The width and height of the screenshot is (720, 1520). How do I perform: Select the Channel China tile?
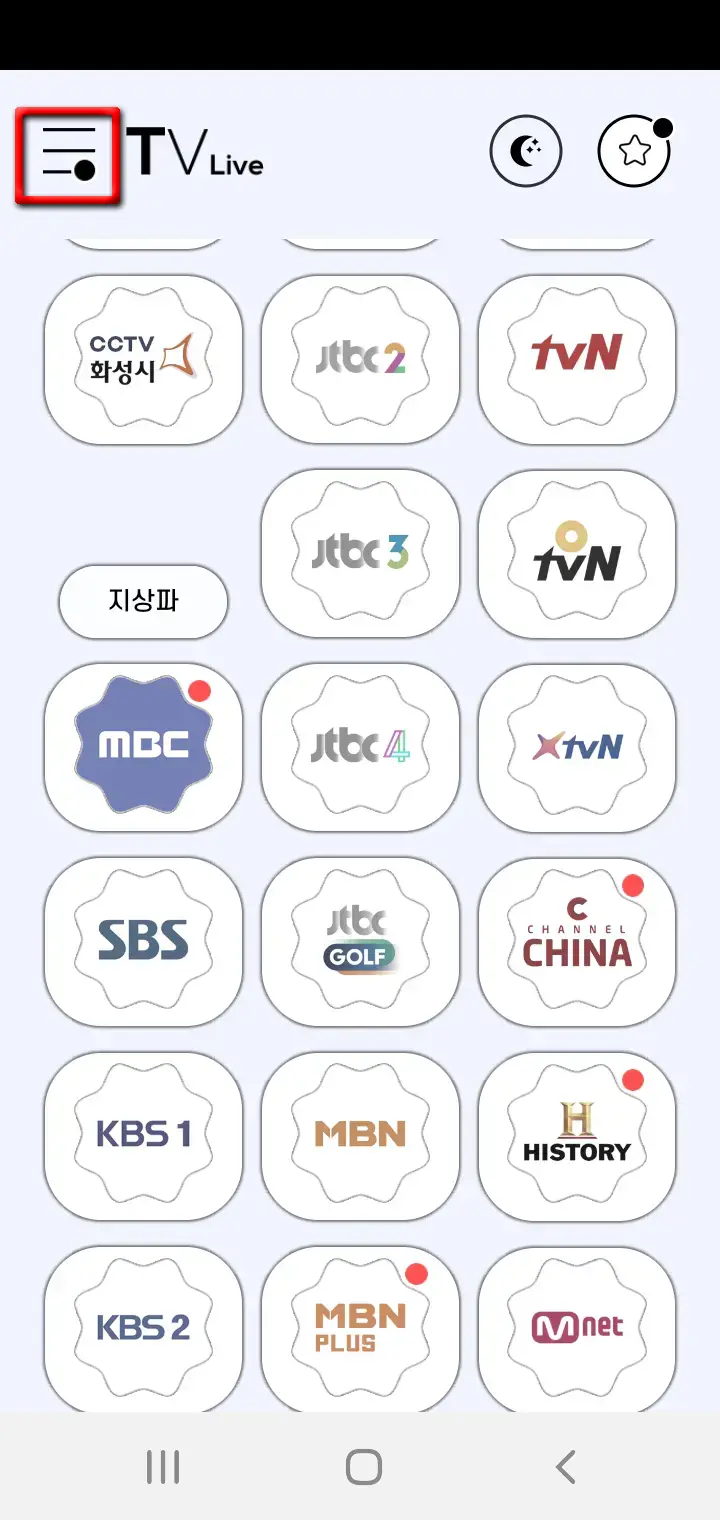(x=576, y=941)
